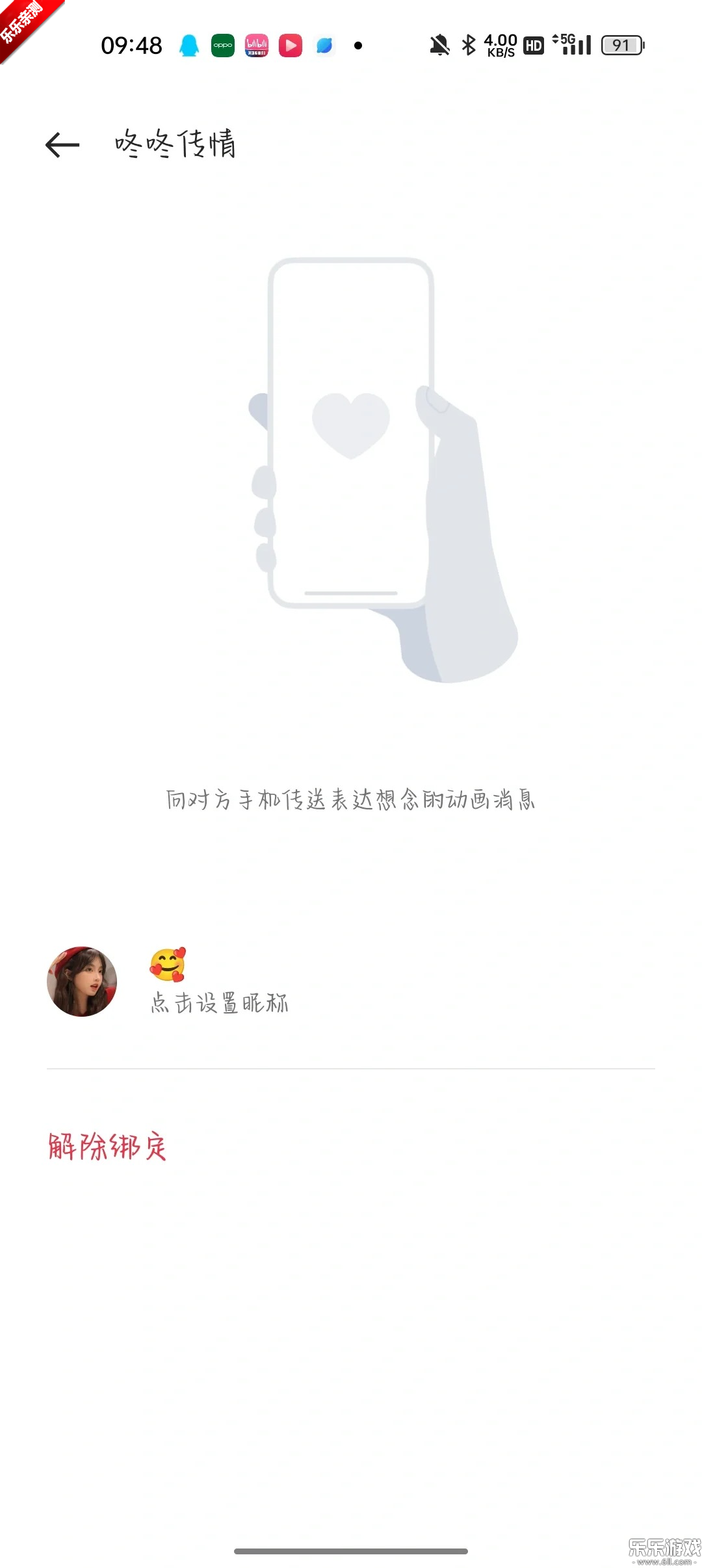Screen dimensions: 702x1568
Task: Tap the OPPO icon in the status bar
Action: (x=222, y=44)
